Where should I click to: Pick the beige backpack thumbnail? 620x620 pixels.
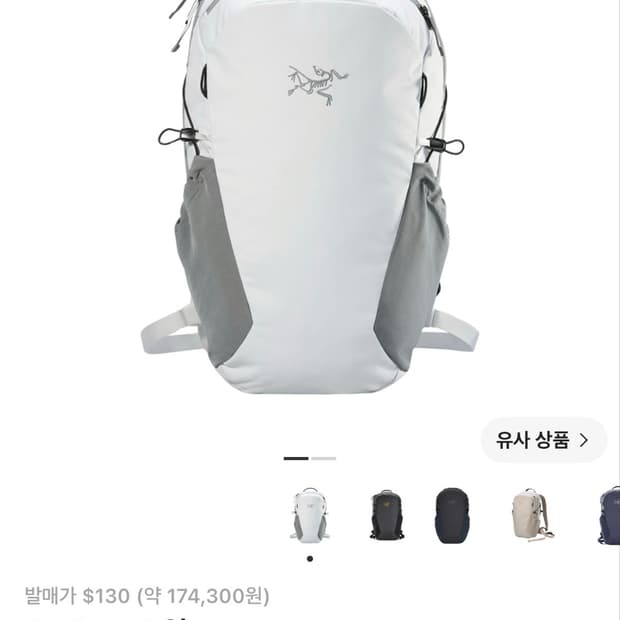[532, 514]
